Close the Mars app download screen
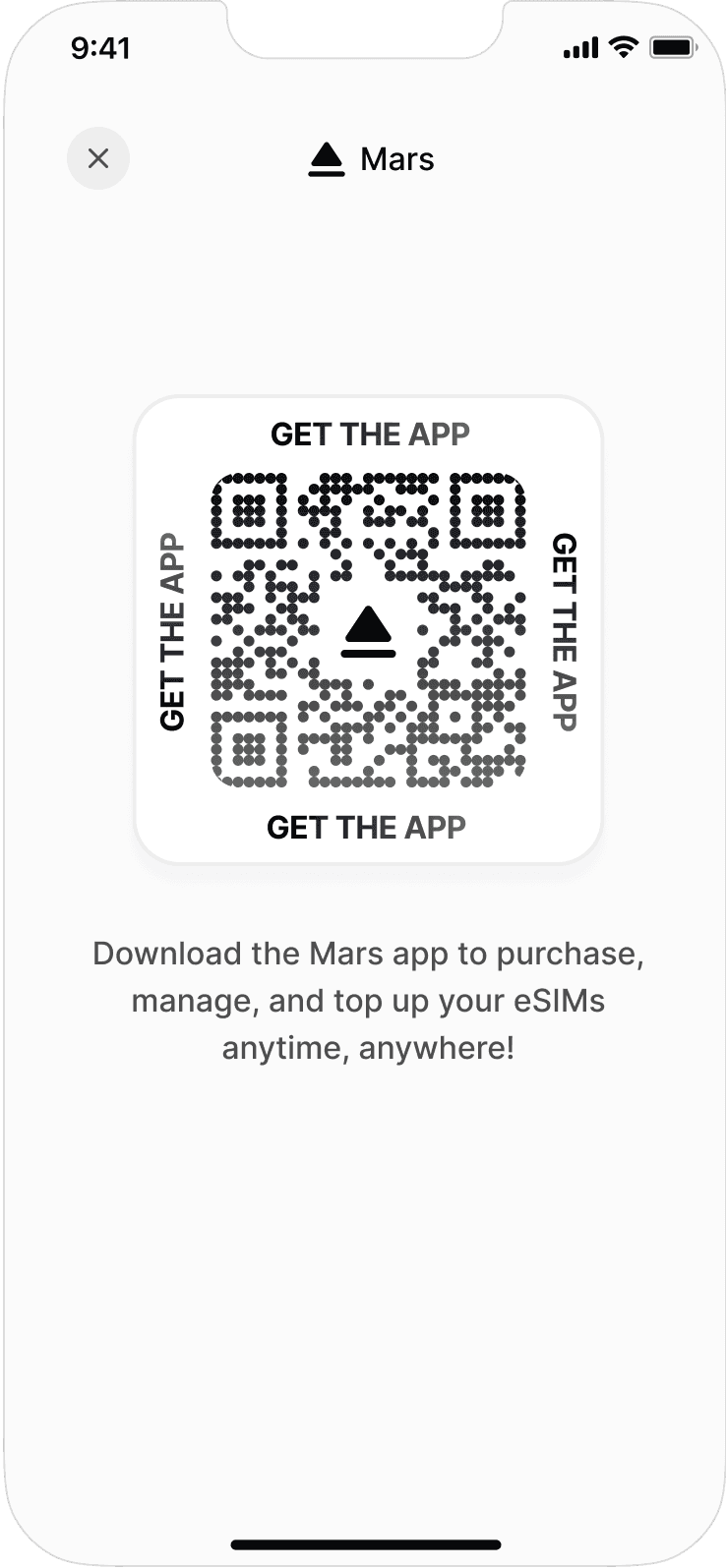 click(98, 158)
